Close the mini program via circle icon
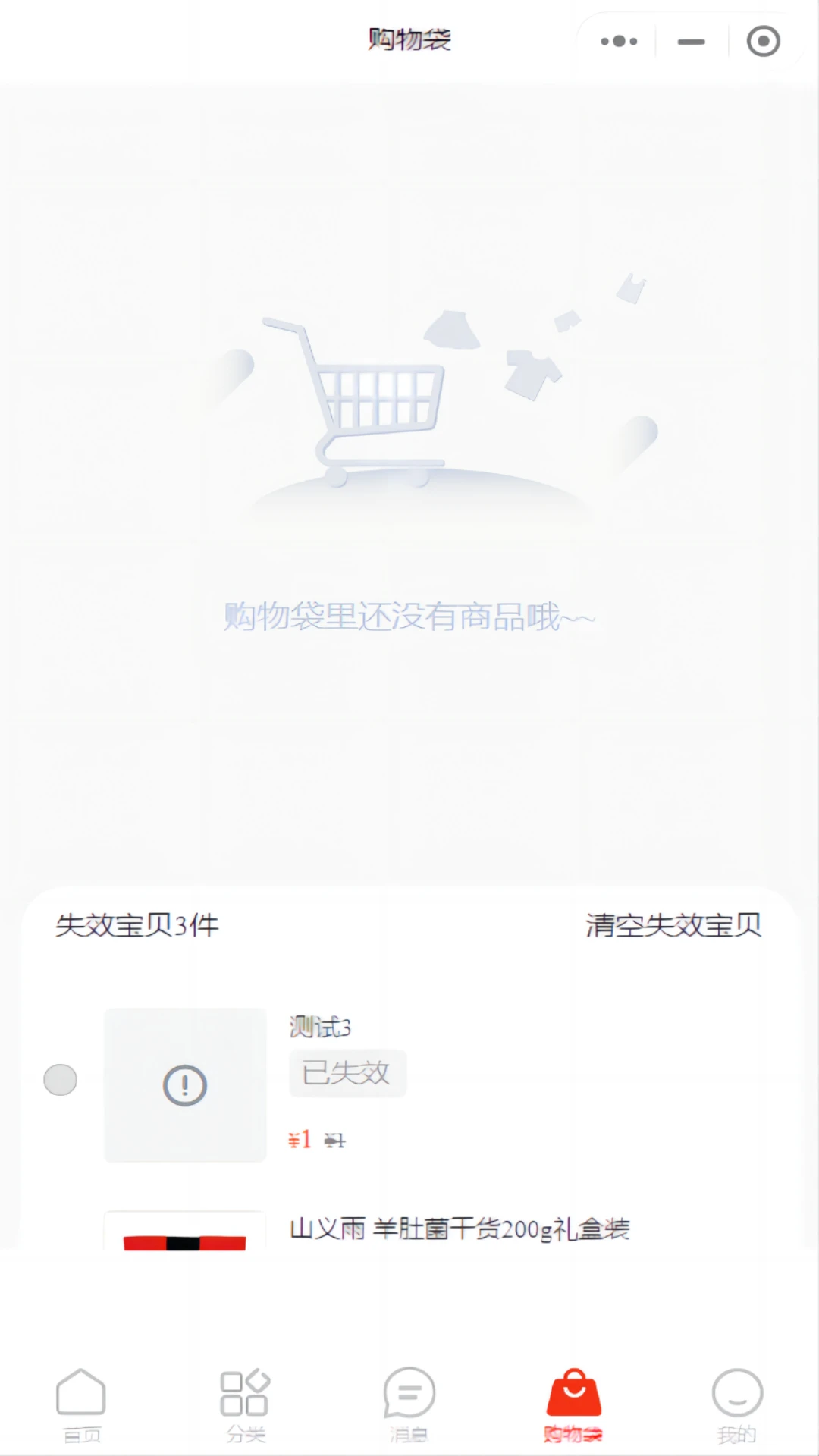 pyautogui.click(x=763, y=42)
